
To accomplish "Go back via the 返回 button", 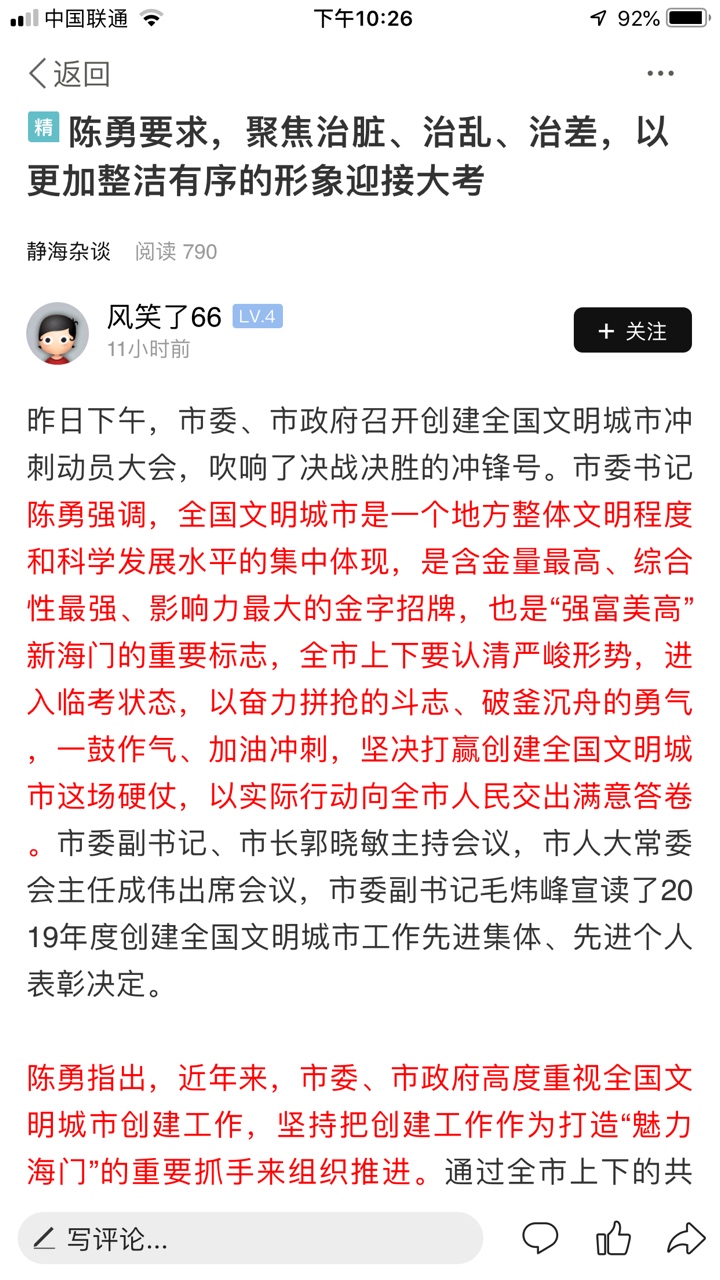I will [68, 73].
